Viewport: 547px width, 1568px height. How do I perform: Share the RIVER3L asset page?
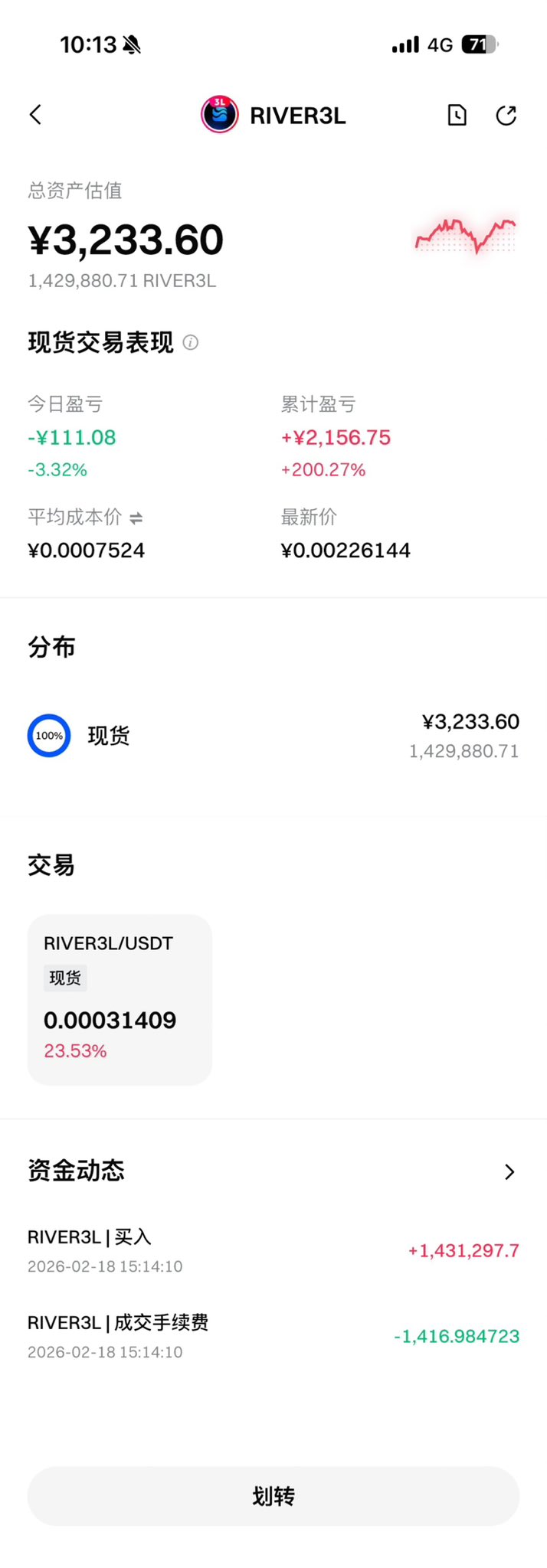[x=506, y=115]
